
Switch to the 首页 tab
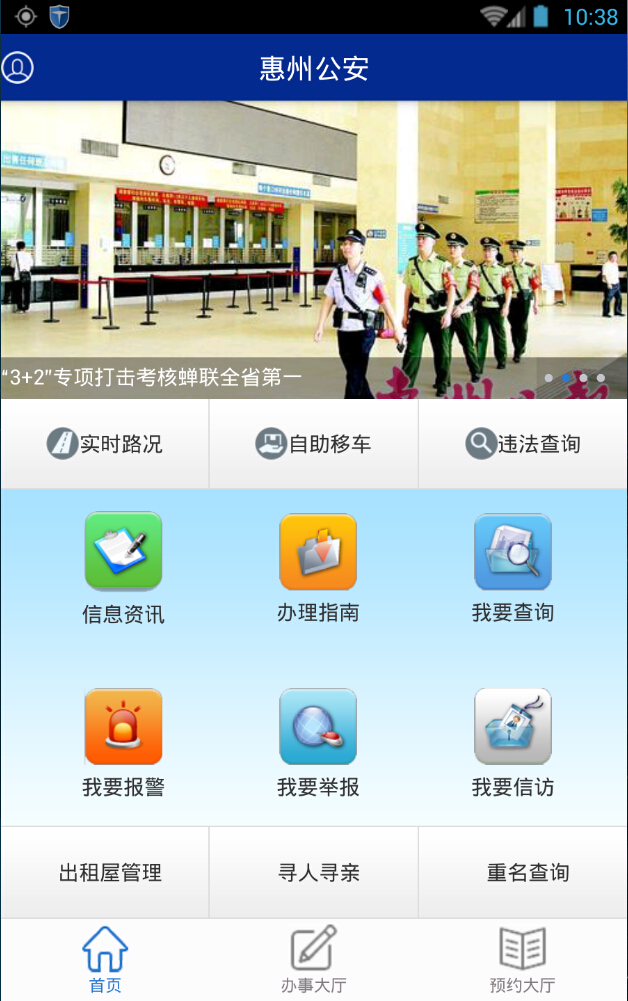(105, 960)
